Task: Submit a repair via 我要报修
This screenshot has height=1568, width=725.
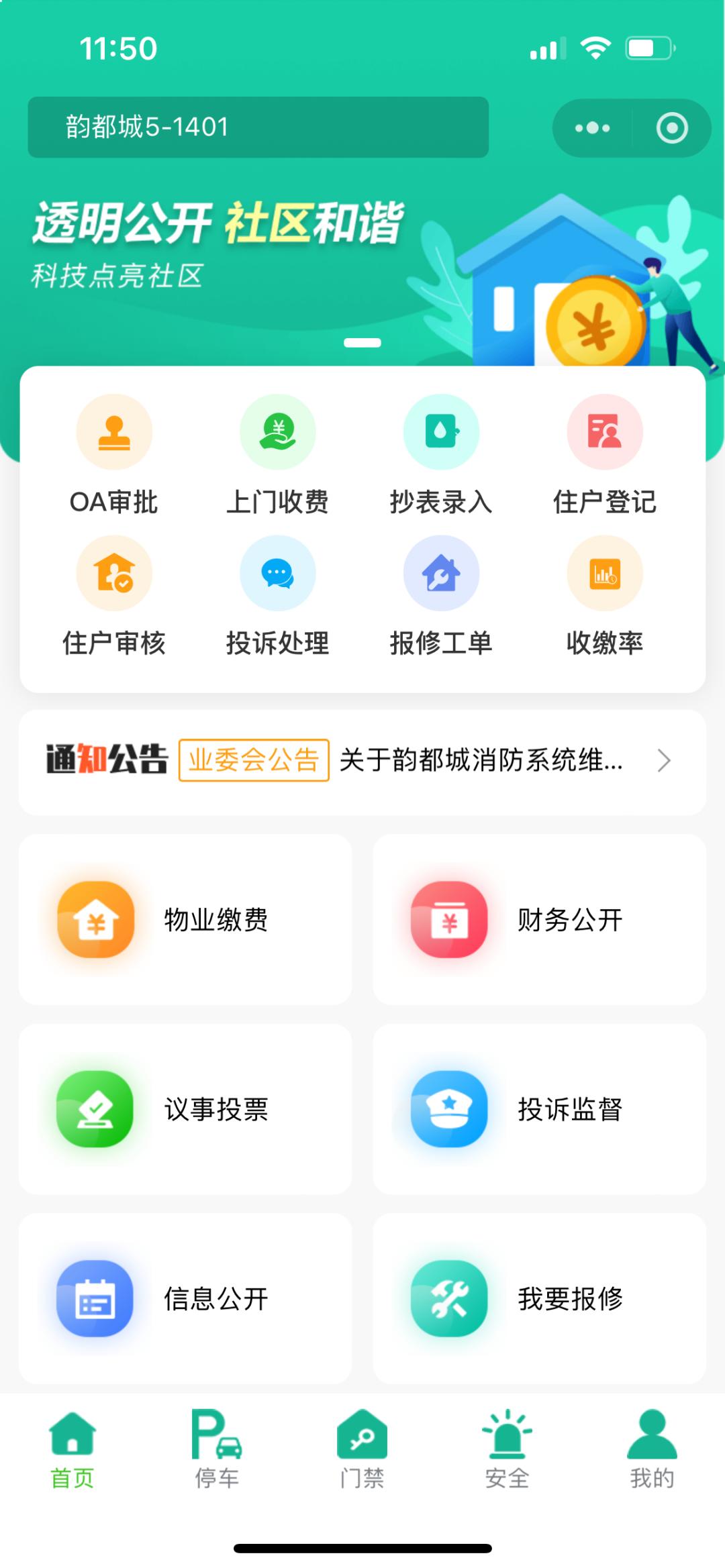Action: [539, 1298]
